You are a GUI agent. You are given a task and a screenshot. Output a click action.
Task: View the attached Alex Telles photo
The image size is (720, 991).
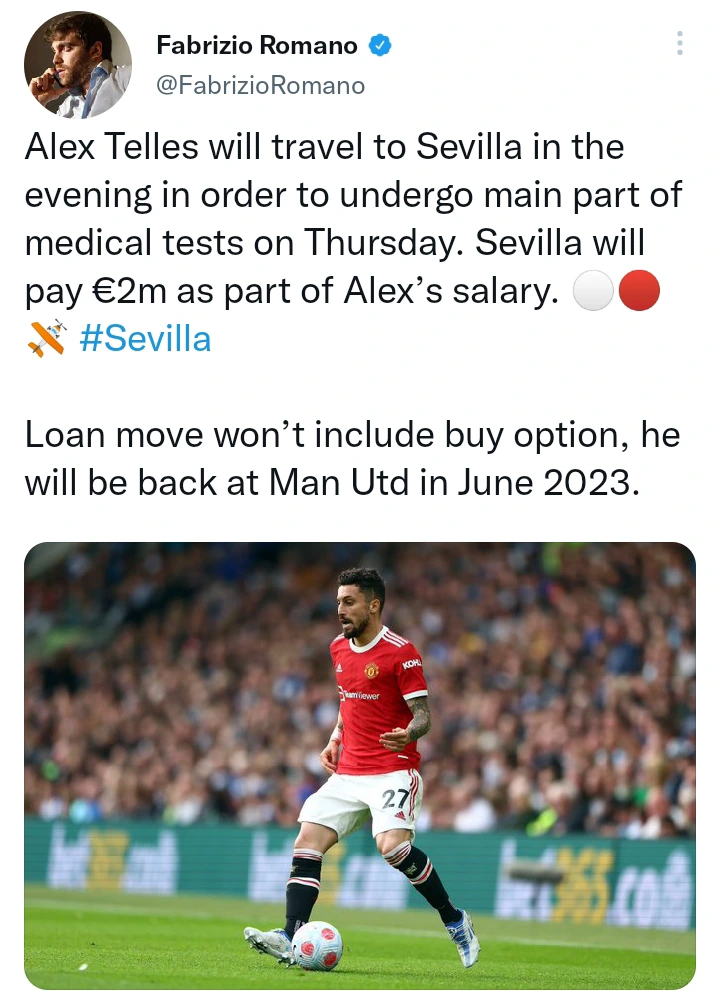(360, 765)
